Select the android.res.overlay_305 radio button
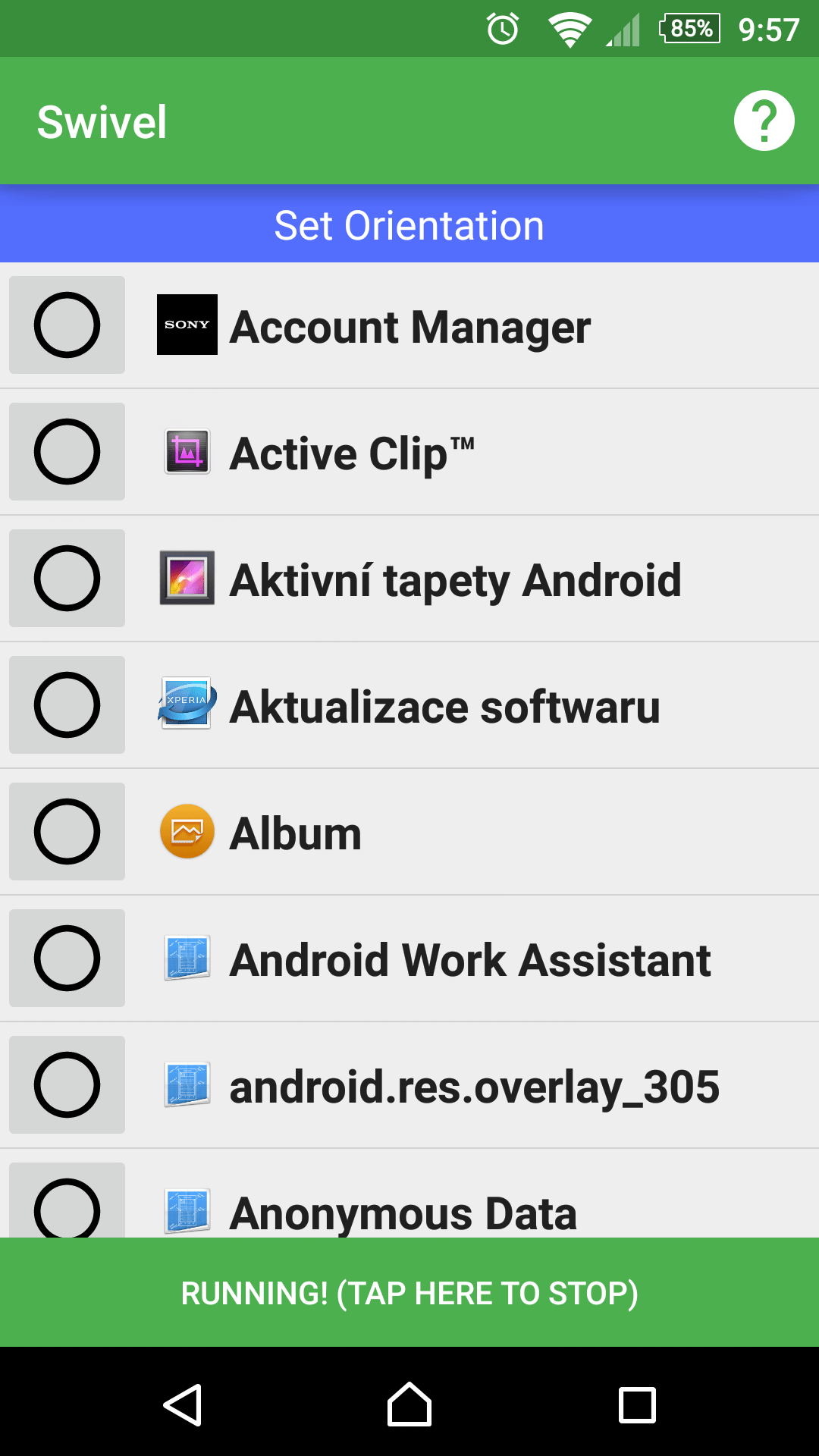This screenshot has height=1456, width=819. point(67,1084)
